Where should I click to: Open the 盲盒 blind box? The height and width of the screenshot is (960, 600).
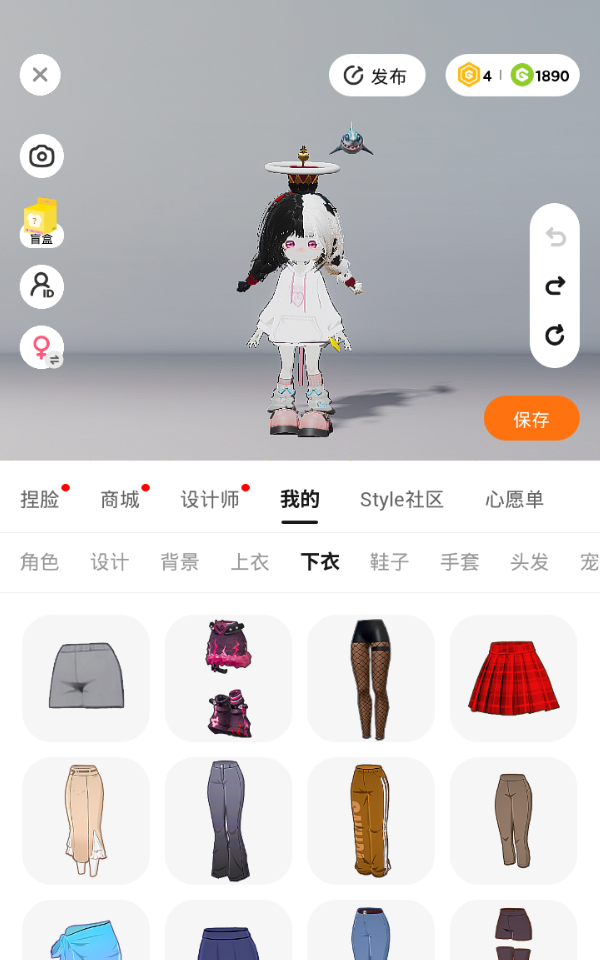pos(41,223)
